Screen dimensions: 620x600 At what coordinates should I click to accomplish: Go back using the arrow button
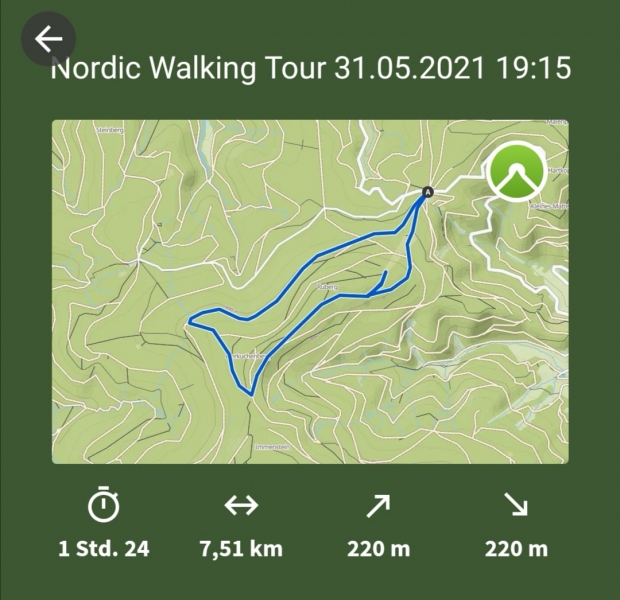(x=48, y=39)
